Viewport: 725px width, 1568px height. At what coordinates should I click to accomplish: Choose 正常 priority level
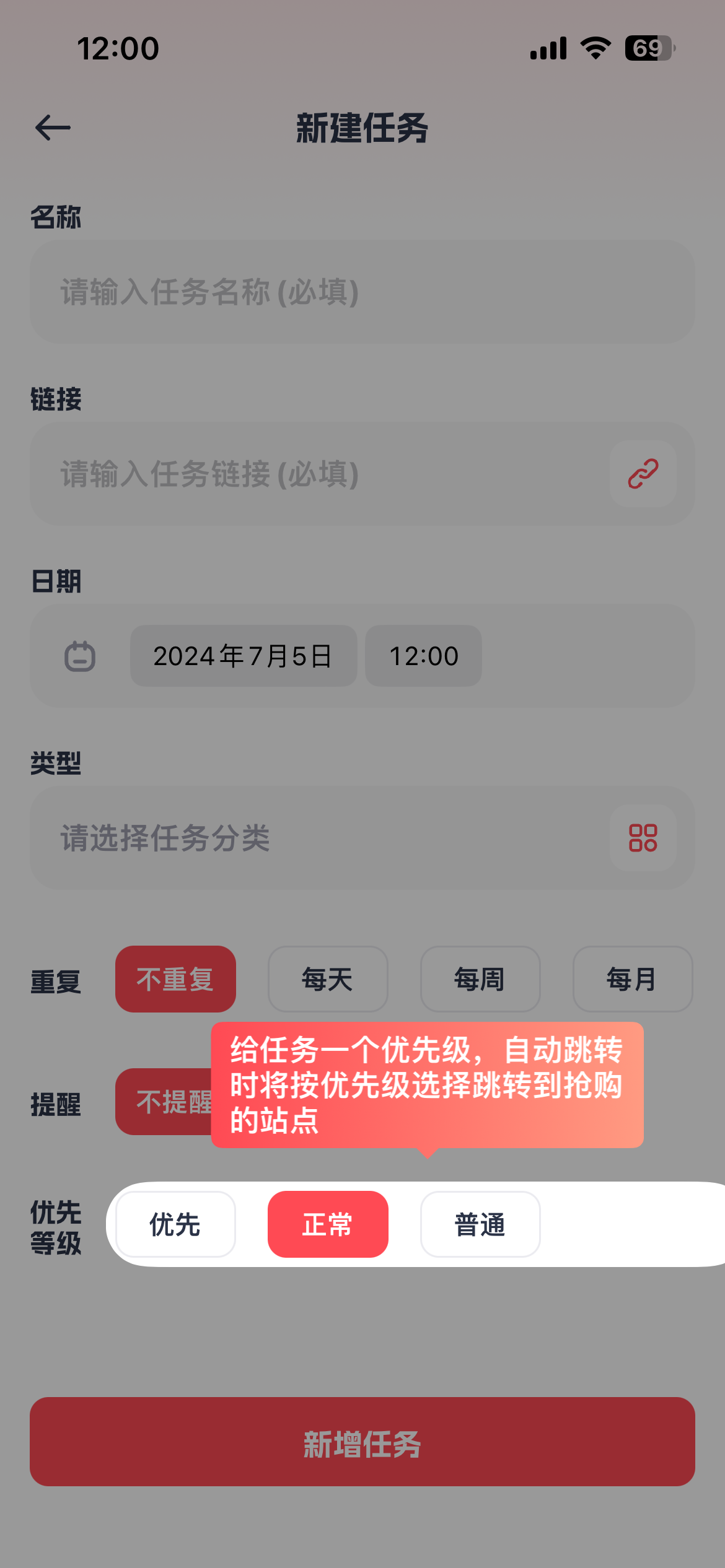[328, 1224]
